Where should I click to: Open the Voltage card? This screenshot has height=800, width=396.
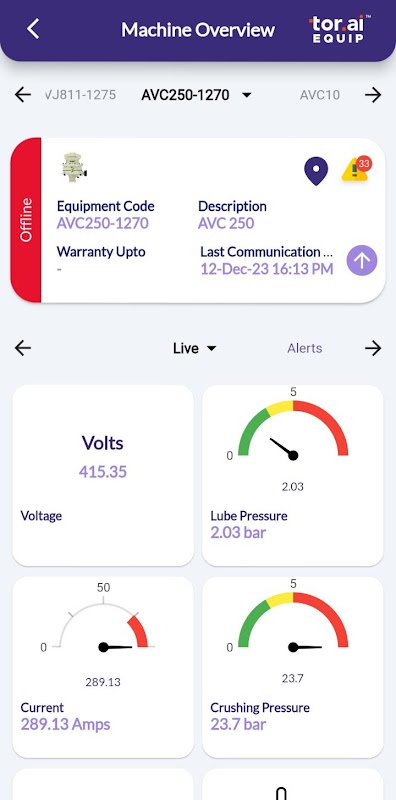pos(103,476)
